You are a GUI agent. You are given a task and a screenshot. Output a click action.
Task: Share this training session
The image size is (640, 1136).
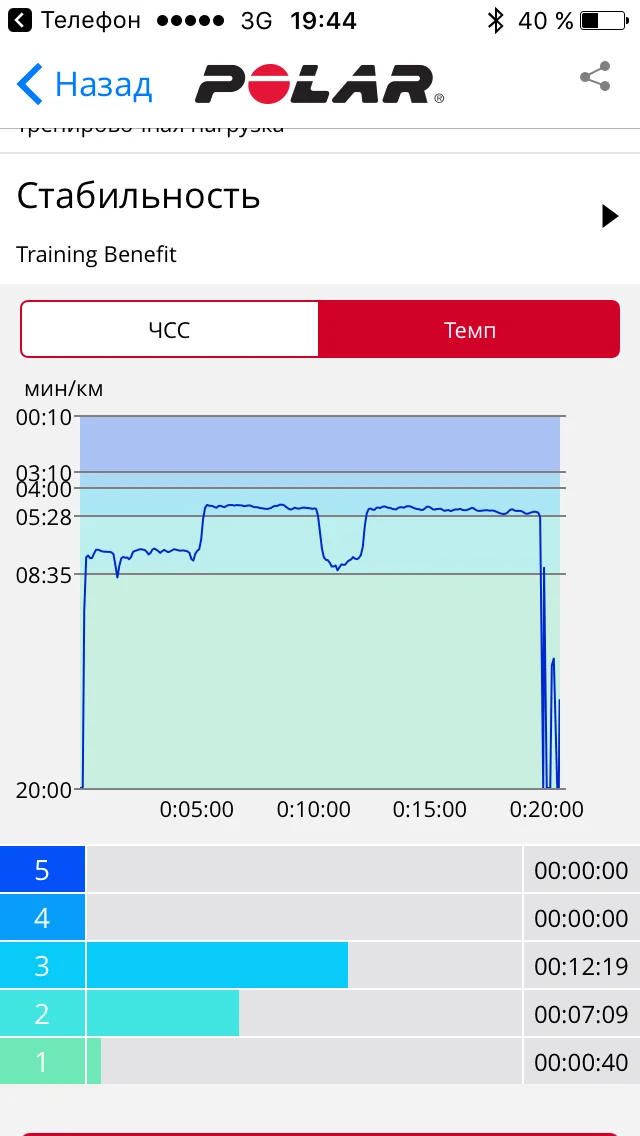point(595,77)
